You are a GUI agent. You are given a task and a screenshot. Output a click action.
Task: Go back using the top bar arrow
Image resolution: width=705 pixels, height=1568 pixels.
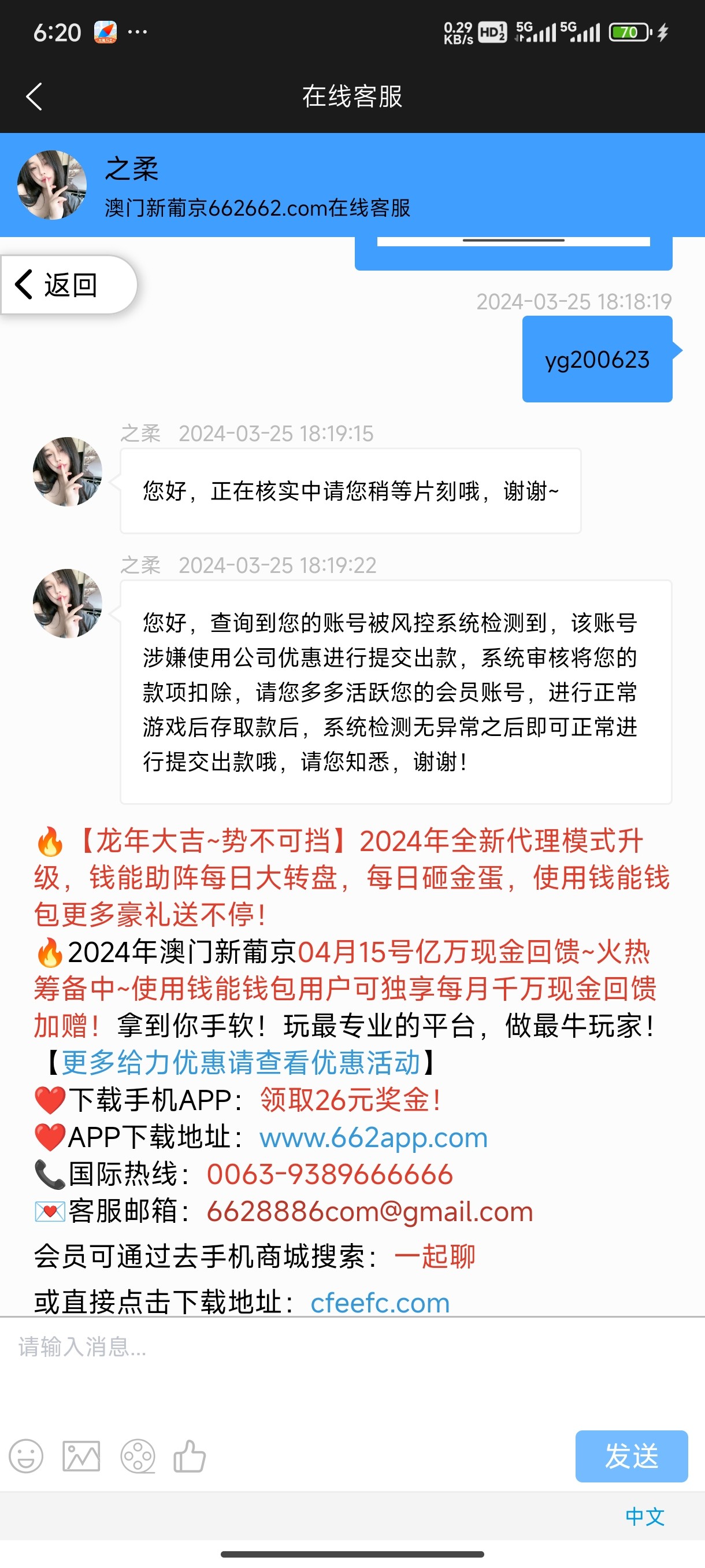point(35,96)
